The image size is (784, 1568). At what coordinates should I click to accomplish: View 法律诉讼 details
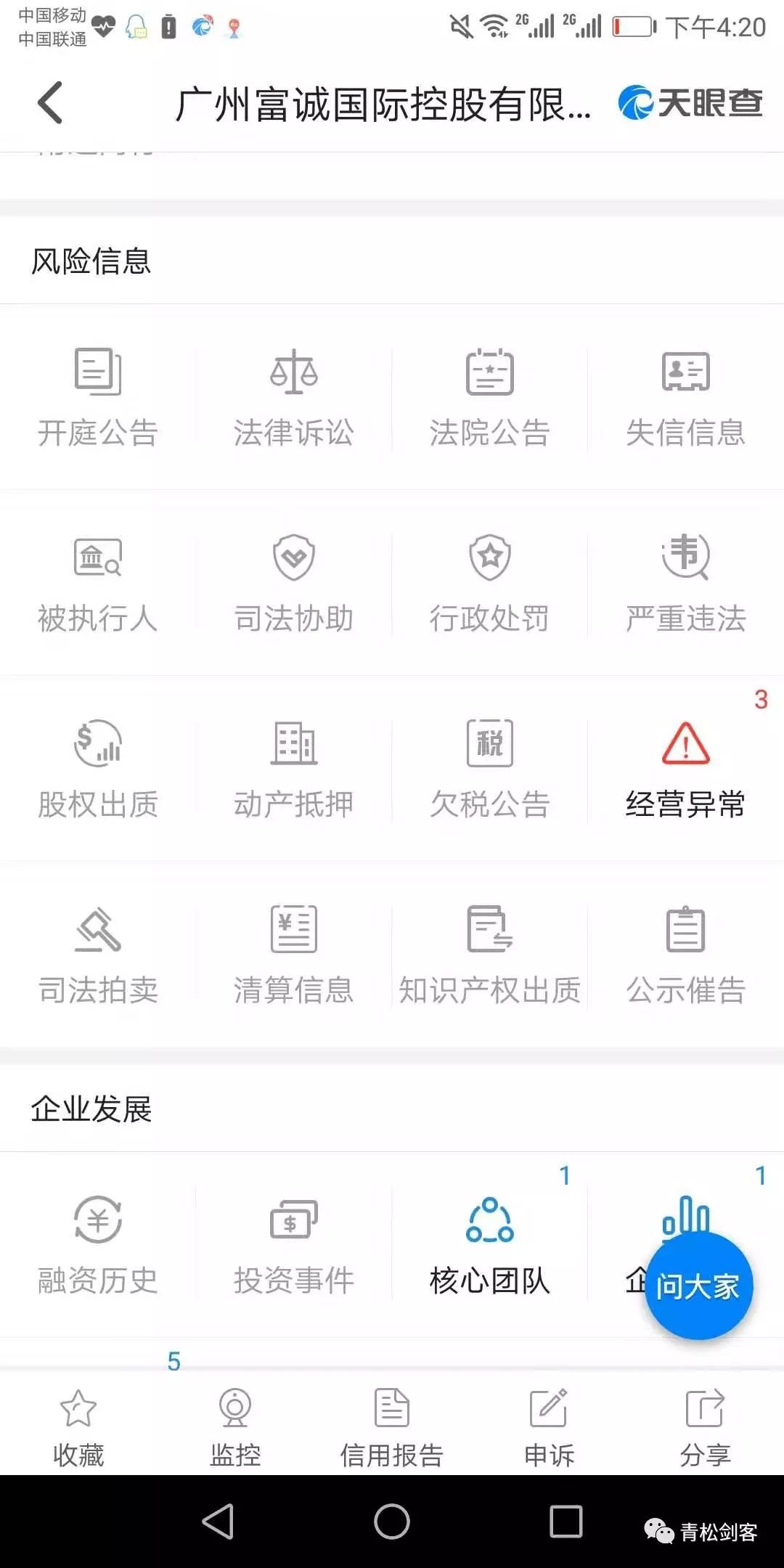coord(294,398)
